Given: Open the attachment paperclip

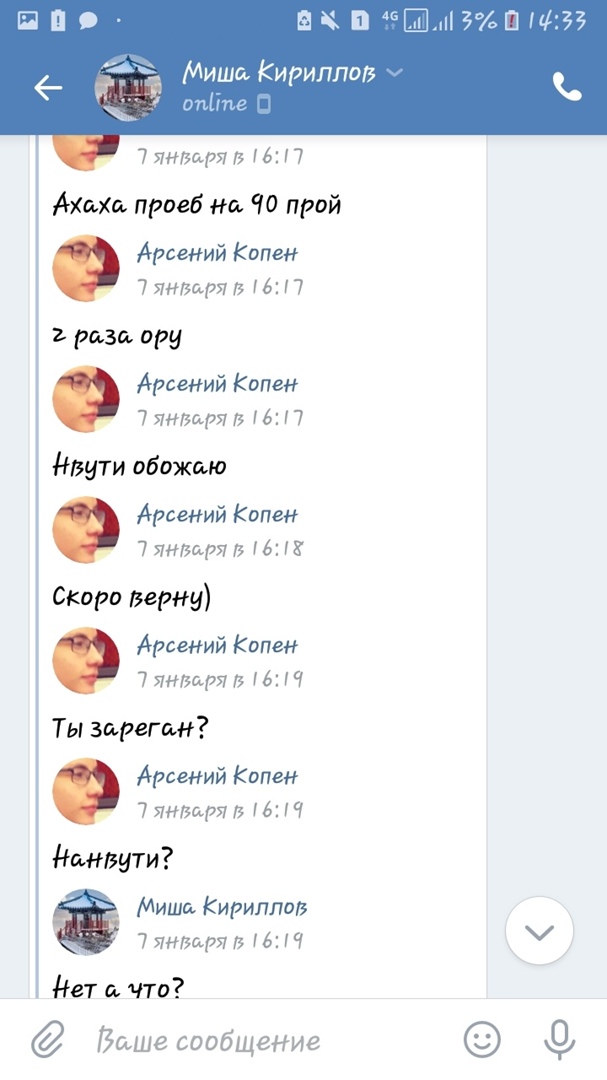Looking at the screenshot, I should (47, 1040).
